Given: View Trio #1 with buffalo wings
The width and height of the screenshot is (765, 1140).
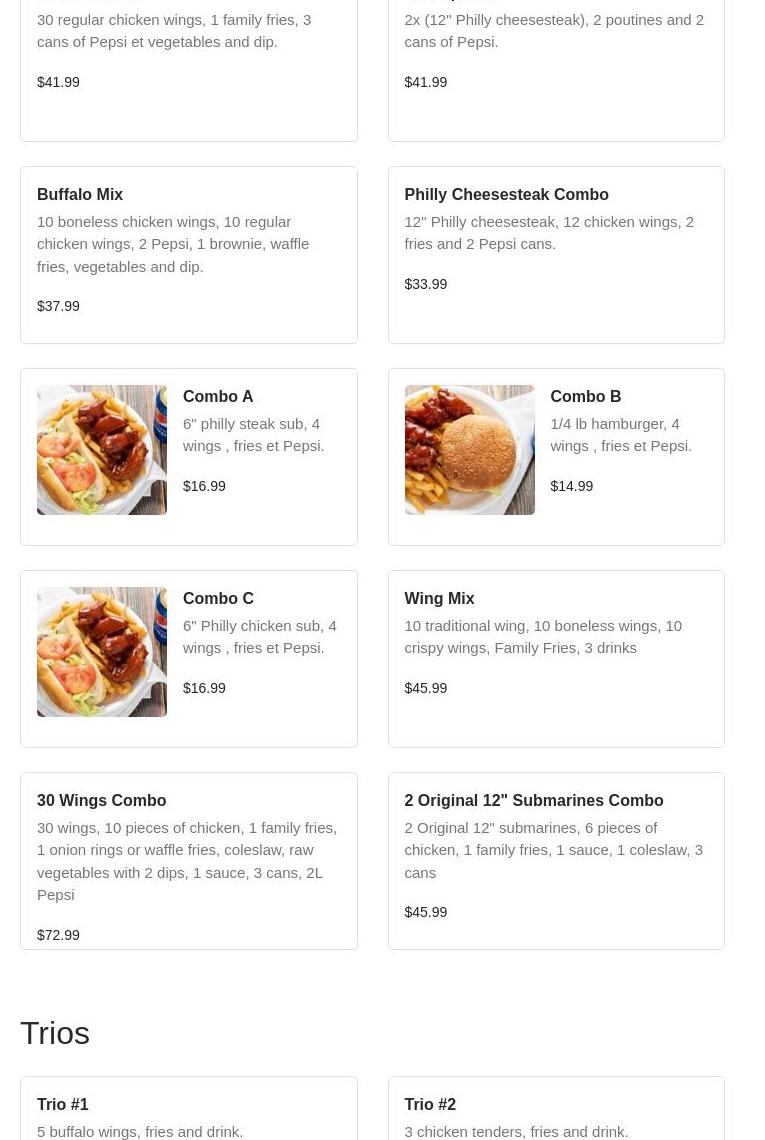Looking at the screenshot, I should click(x=188, y=1110).
